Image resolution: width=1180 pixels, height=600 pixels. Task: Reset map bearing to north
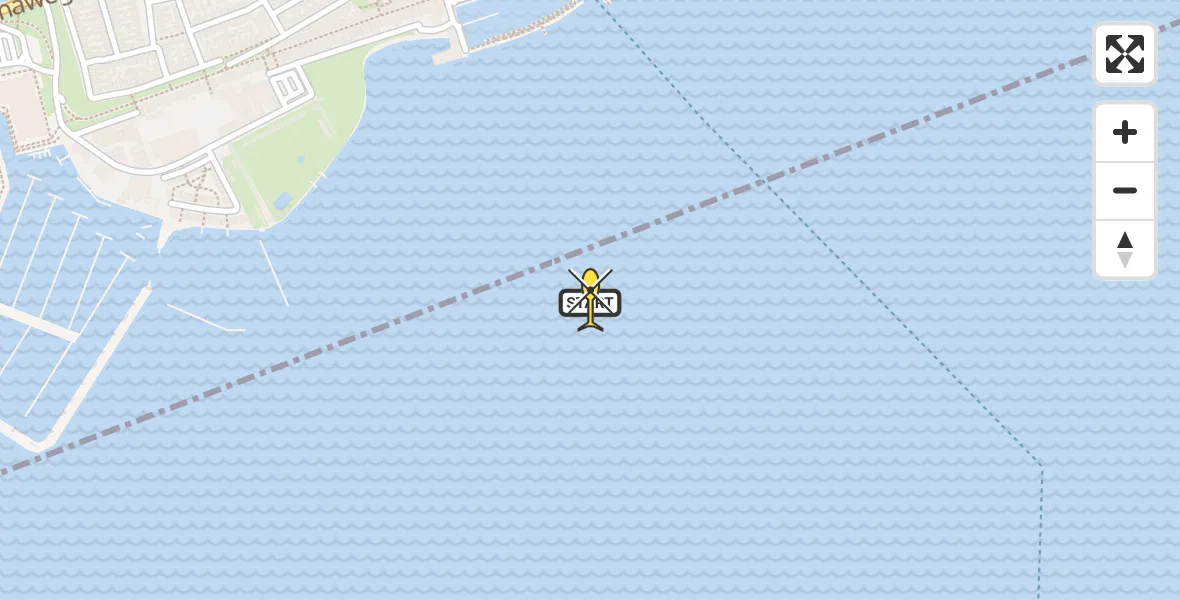pyautogui.click(x=1124, y=249)
